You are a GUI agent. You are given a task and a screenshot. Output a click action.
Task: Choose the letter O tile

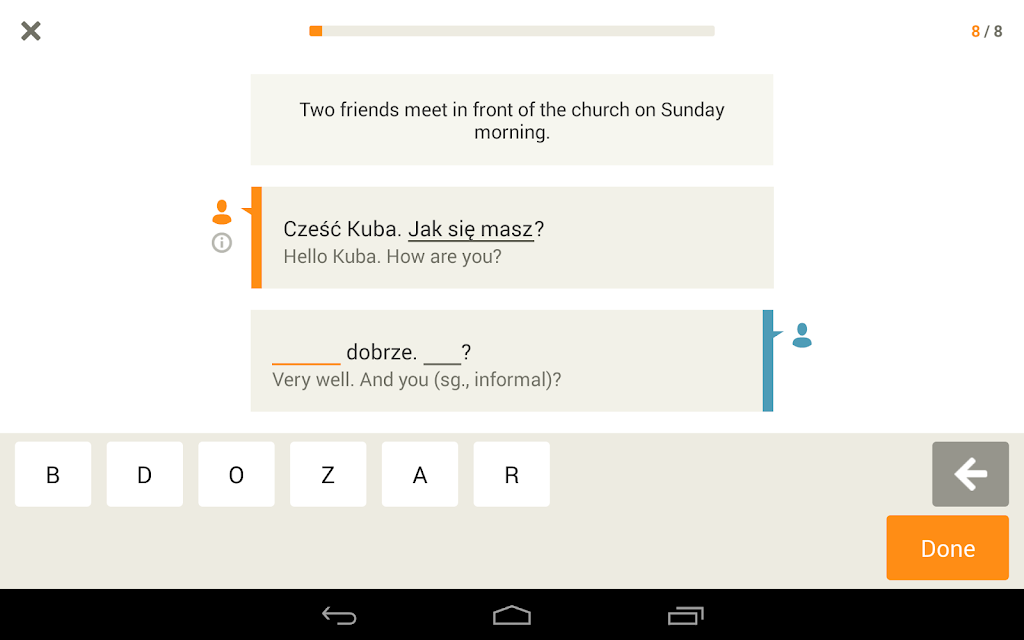(x=236, y=475)
